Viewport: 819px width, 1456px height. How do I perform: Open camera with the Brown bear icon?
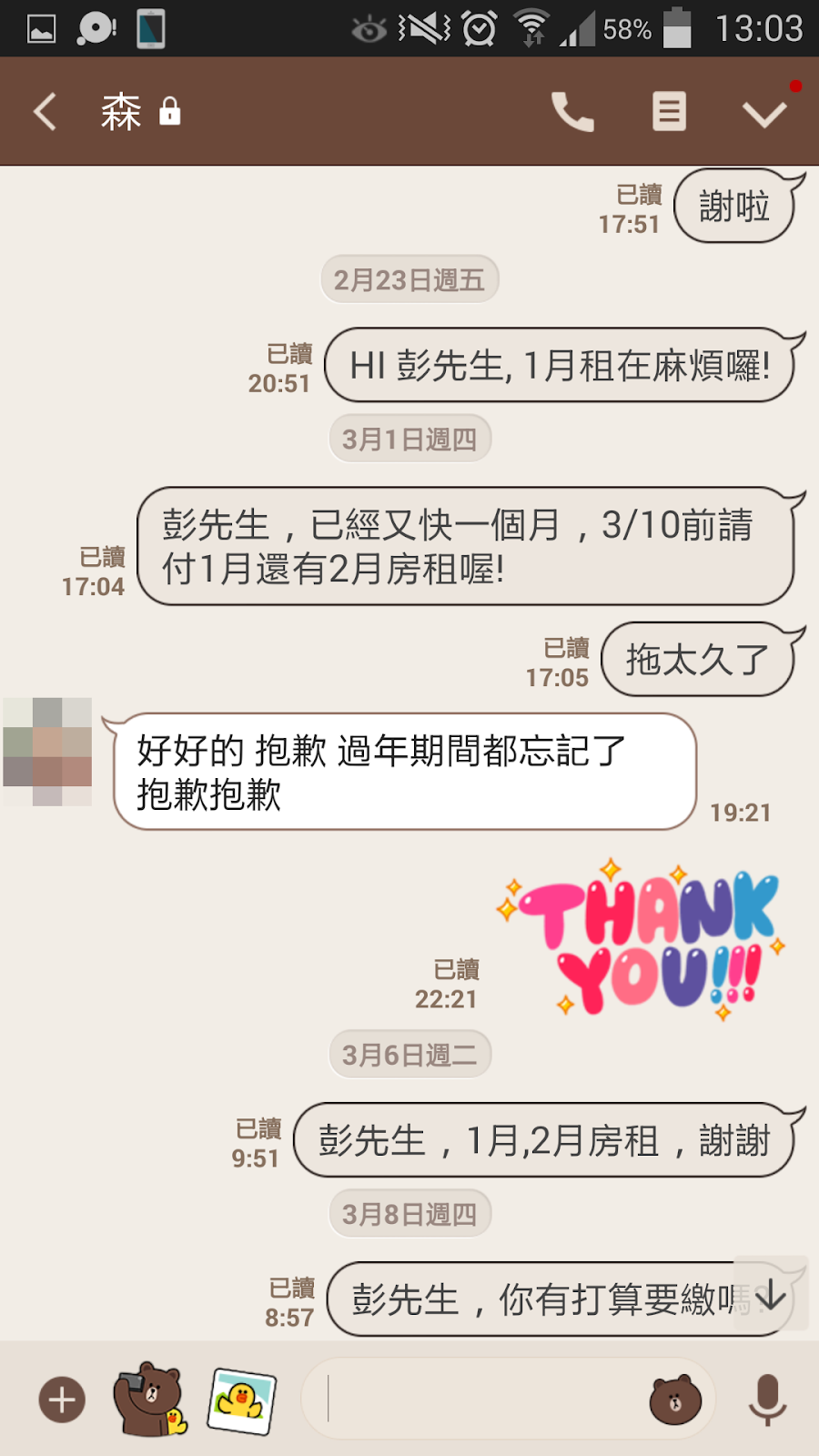click(x=149, y=1400)
